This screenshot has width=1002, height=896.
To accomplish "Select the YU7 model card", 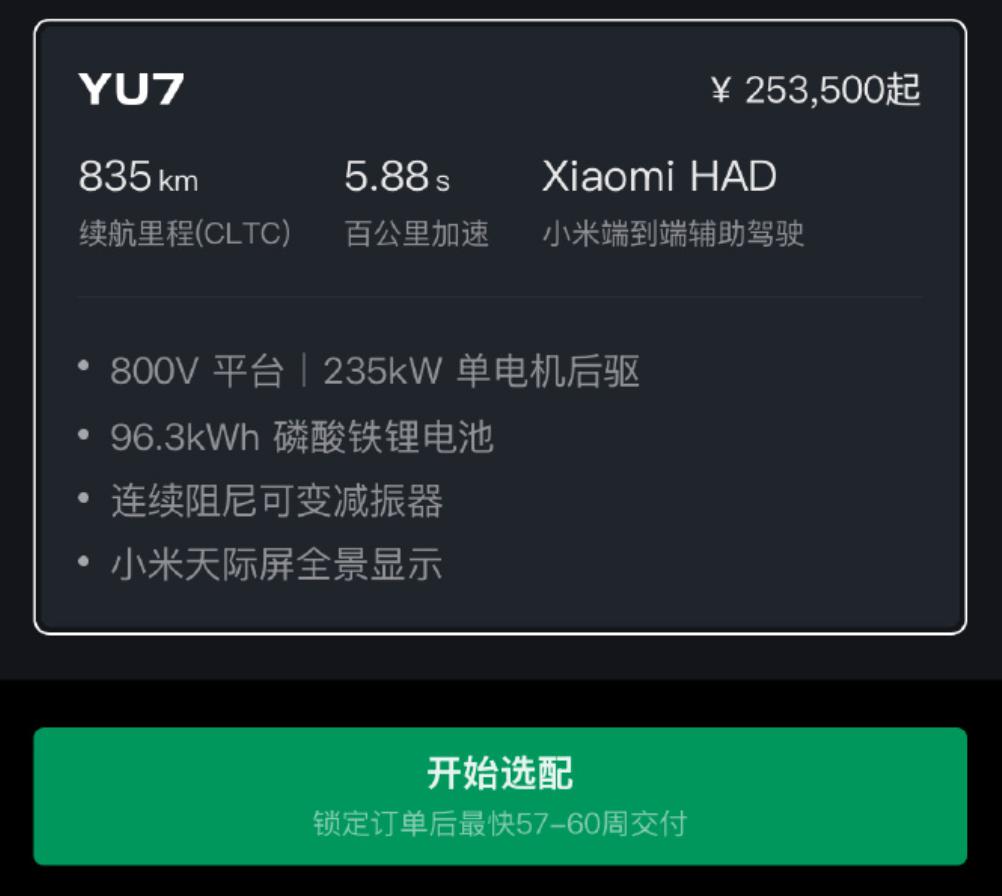I will [500, 327].
